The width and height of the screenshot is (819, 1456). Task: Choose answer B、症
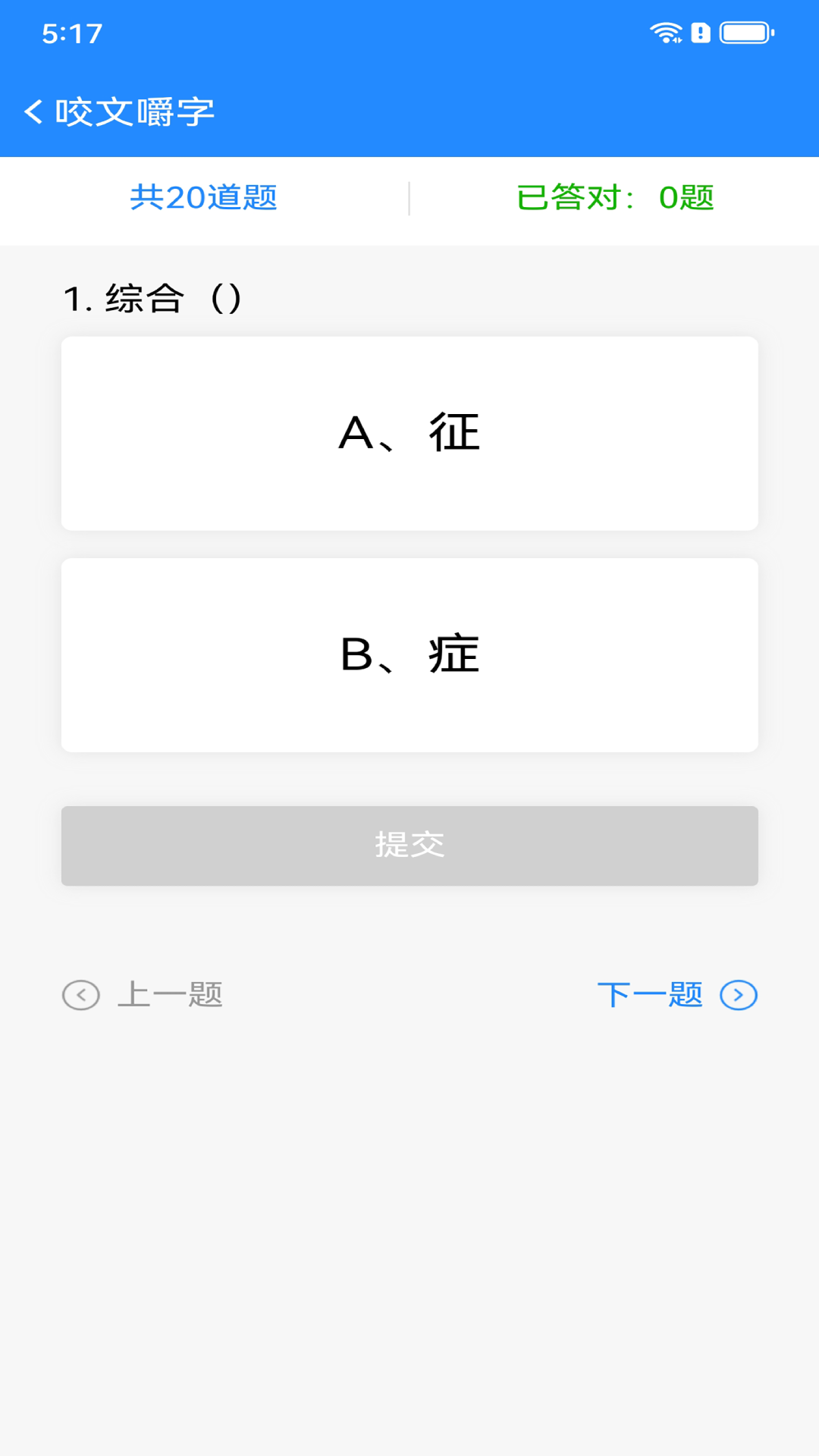[409, 655]
